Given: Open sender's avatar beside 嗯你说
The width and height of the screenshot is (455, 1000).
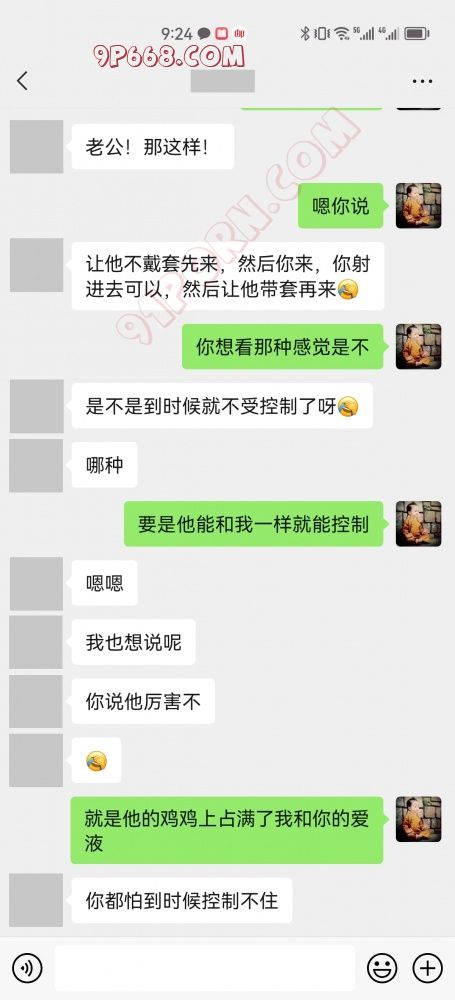Looking at the screenshot, I should pos(419,205).
